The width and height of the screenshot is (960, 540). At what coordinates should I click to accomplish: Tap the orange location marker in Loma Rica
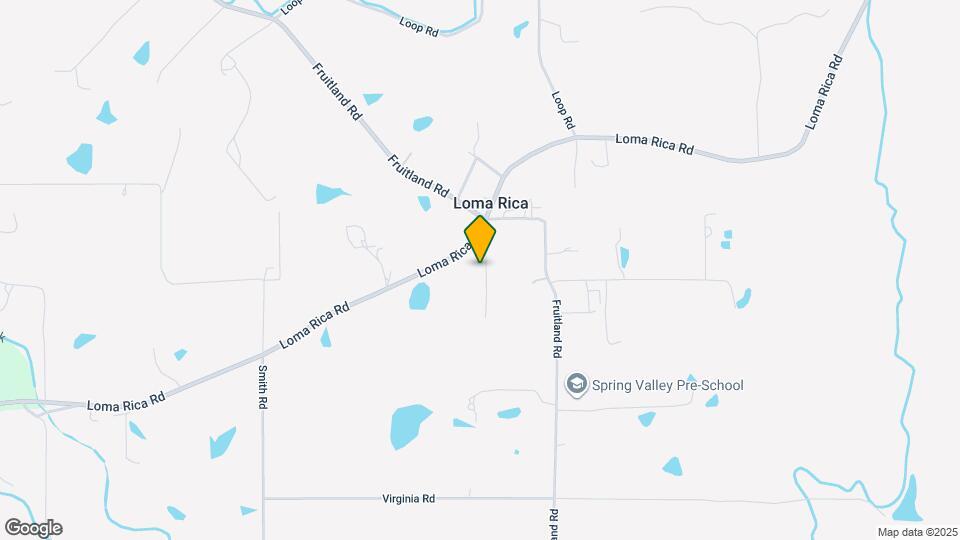point(480,238)
